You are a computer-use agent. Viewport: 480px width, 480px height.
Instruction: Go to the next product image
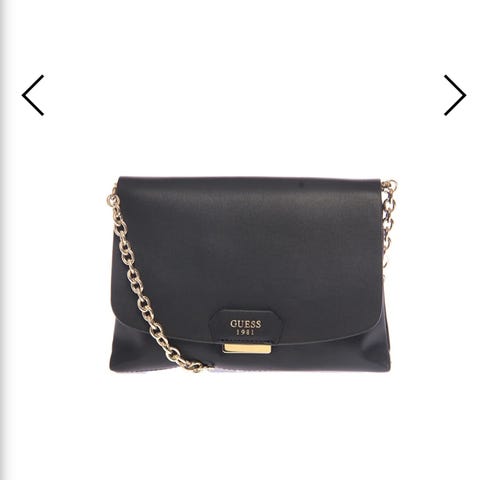click(455, 95)
